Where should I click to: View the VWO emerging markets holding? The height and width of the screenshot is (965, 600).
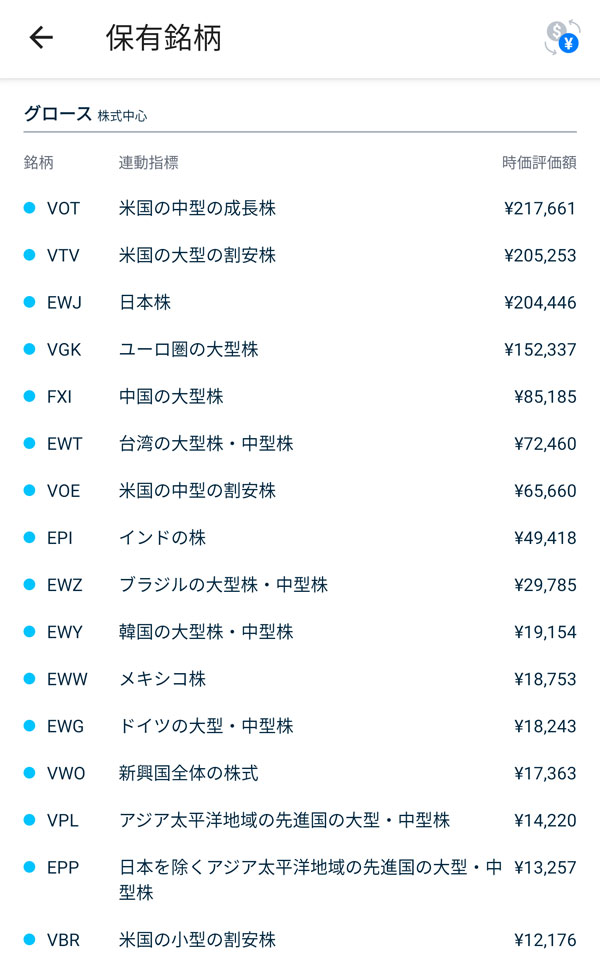point(300,772)
